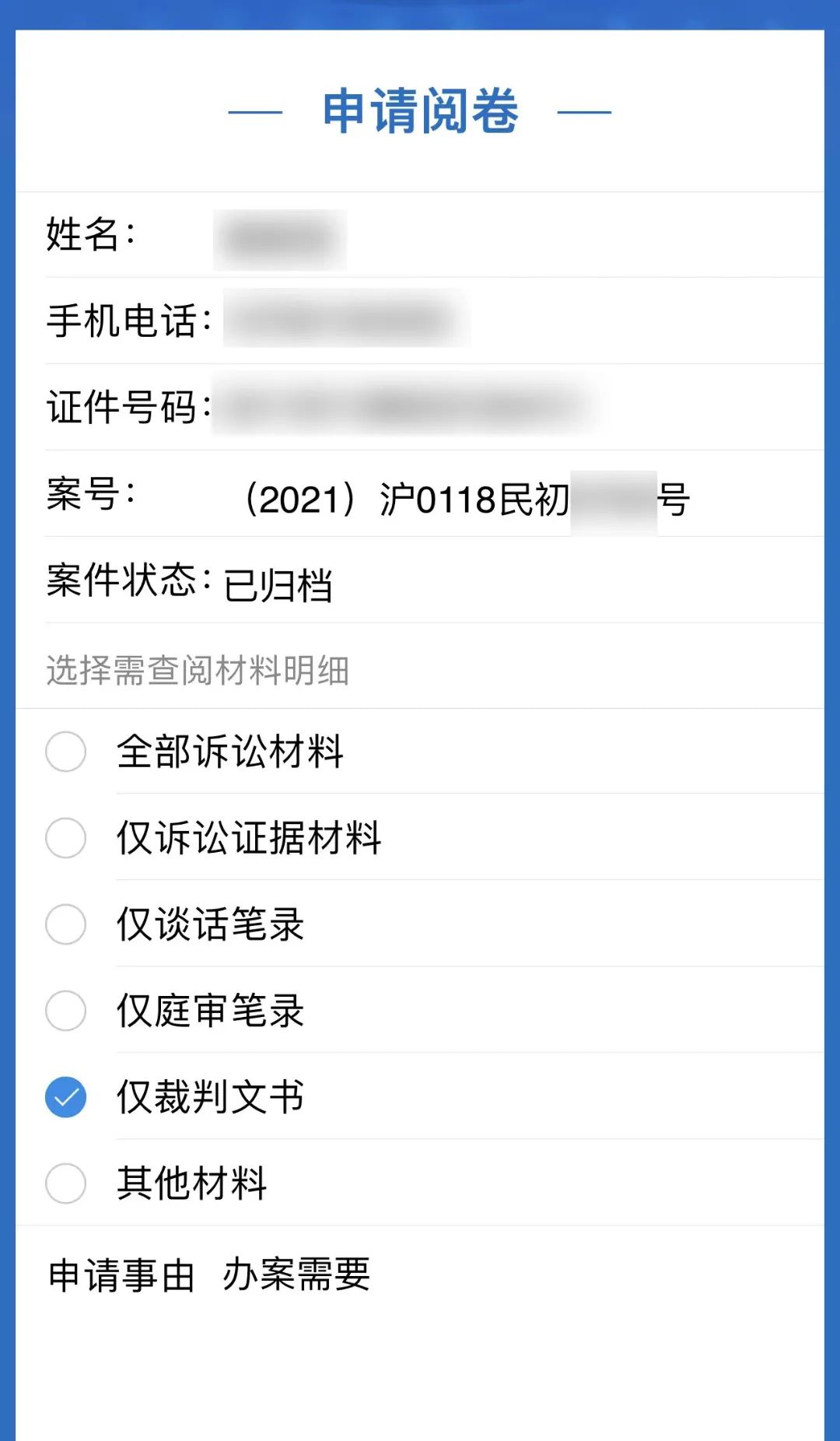The height and width of the screenshot is (1441, 840).
Task: Click the blurred name value area
Action: [280, 237]
